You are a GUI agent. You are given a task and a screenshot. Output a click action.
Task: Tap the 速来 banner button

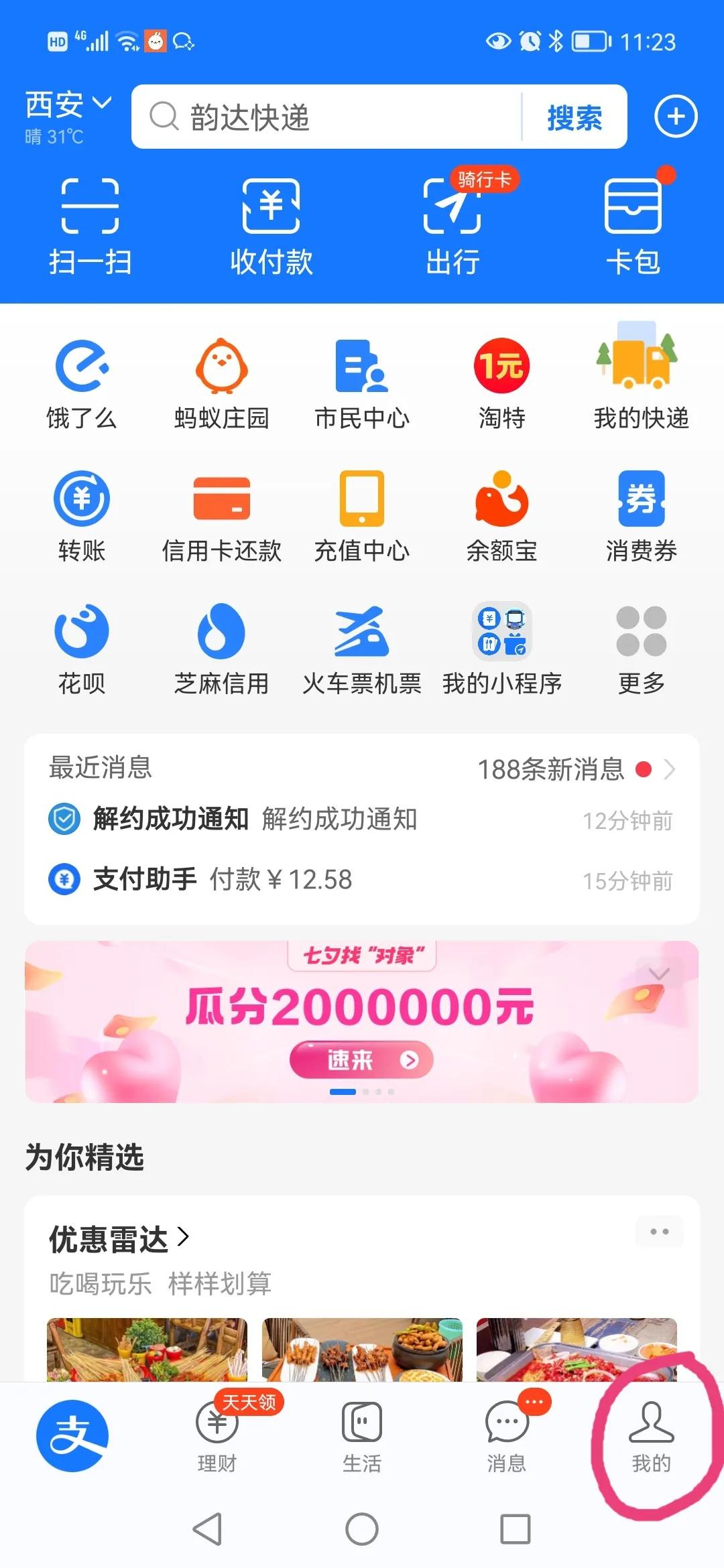pos(361,1059)
